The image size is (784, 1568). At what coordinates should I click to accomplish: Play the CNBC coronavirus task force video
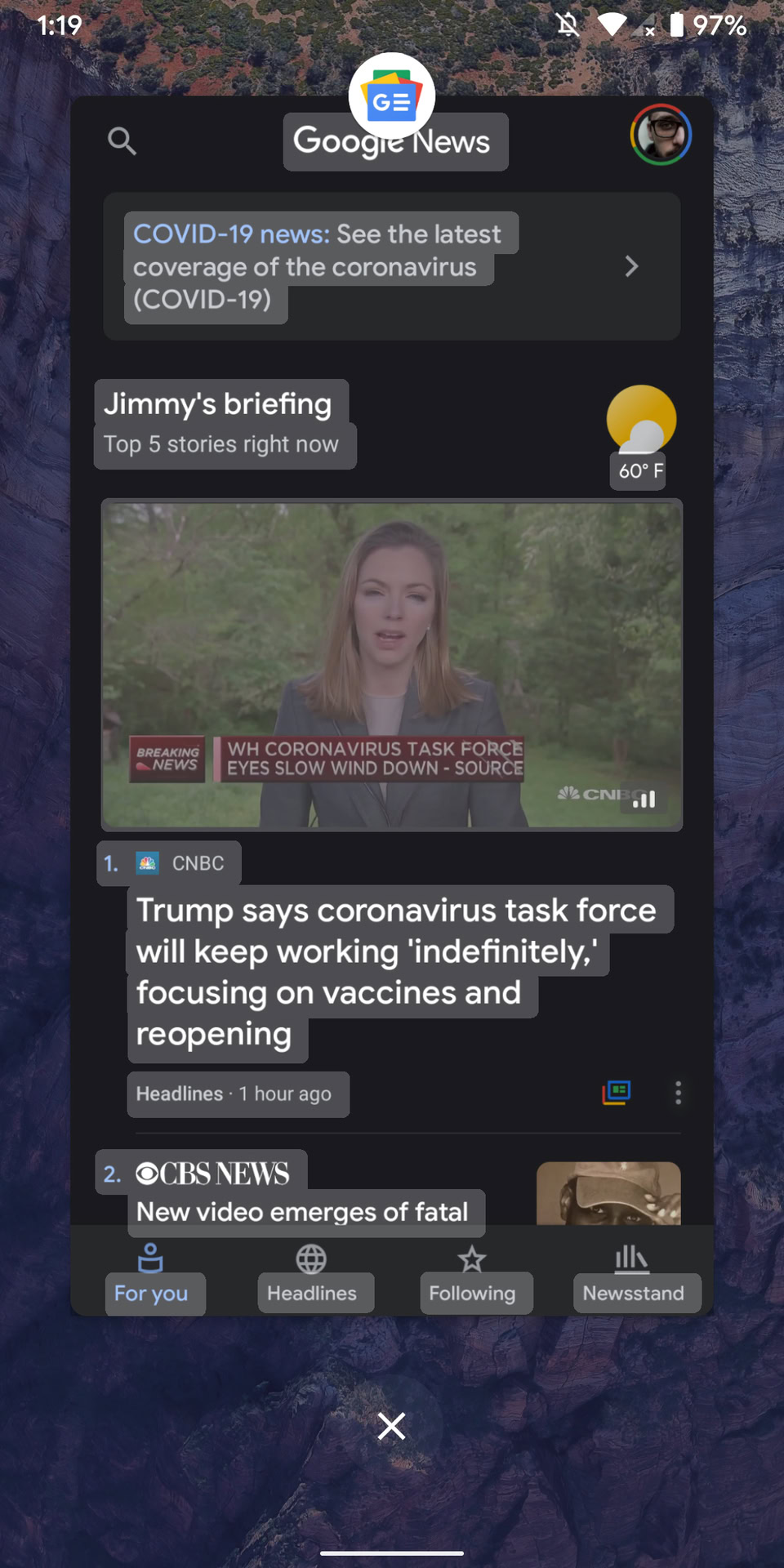tap(391, 665)
